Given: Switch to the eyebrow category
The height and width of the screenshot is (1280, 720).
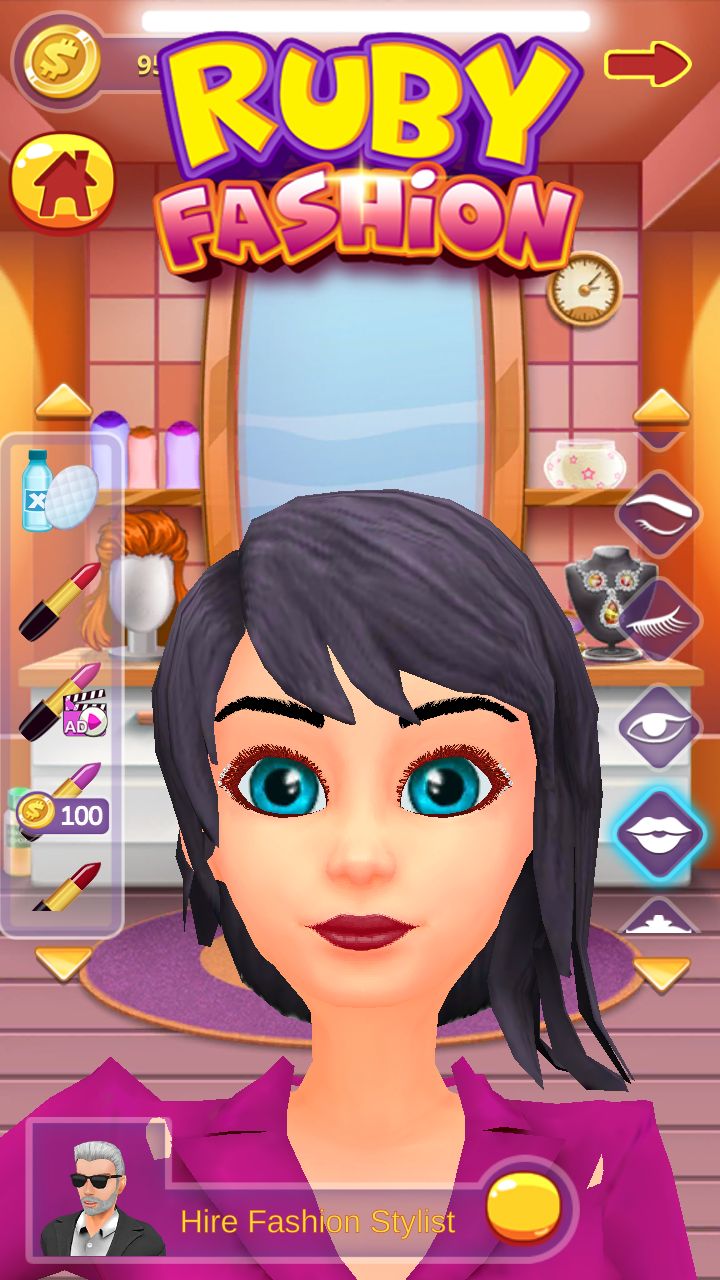Looking at the screenshot, I should pos(658,513).
